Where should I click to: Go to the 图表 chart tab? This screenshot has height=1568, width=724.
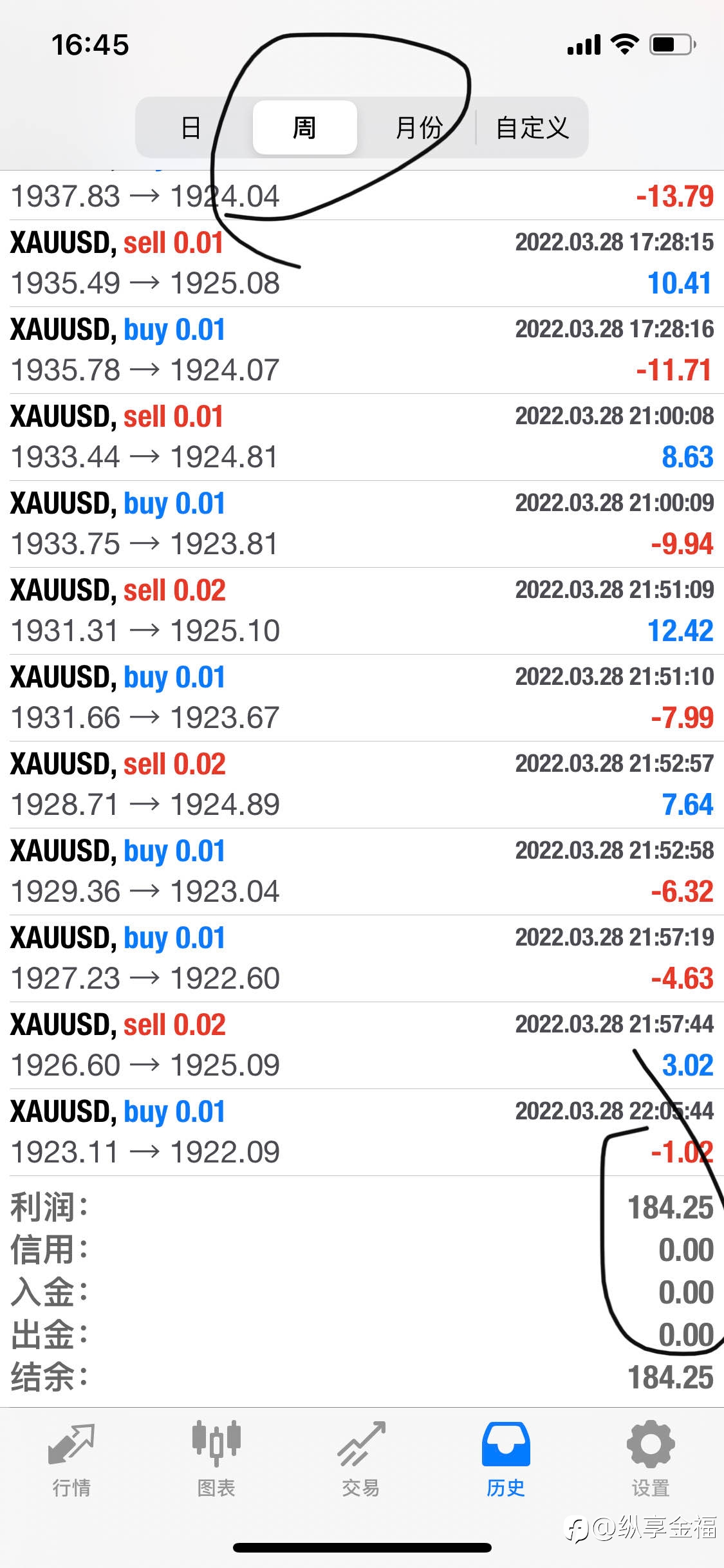pos(216,1459)
